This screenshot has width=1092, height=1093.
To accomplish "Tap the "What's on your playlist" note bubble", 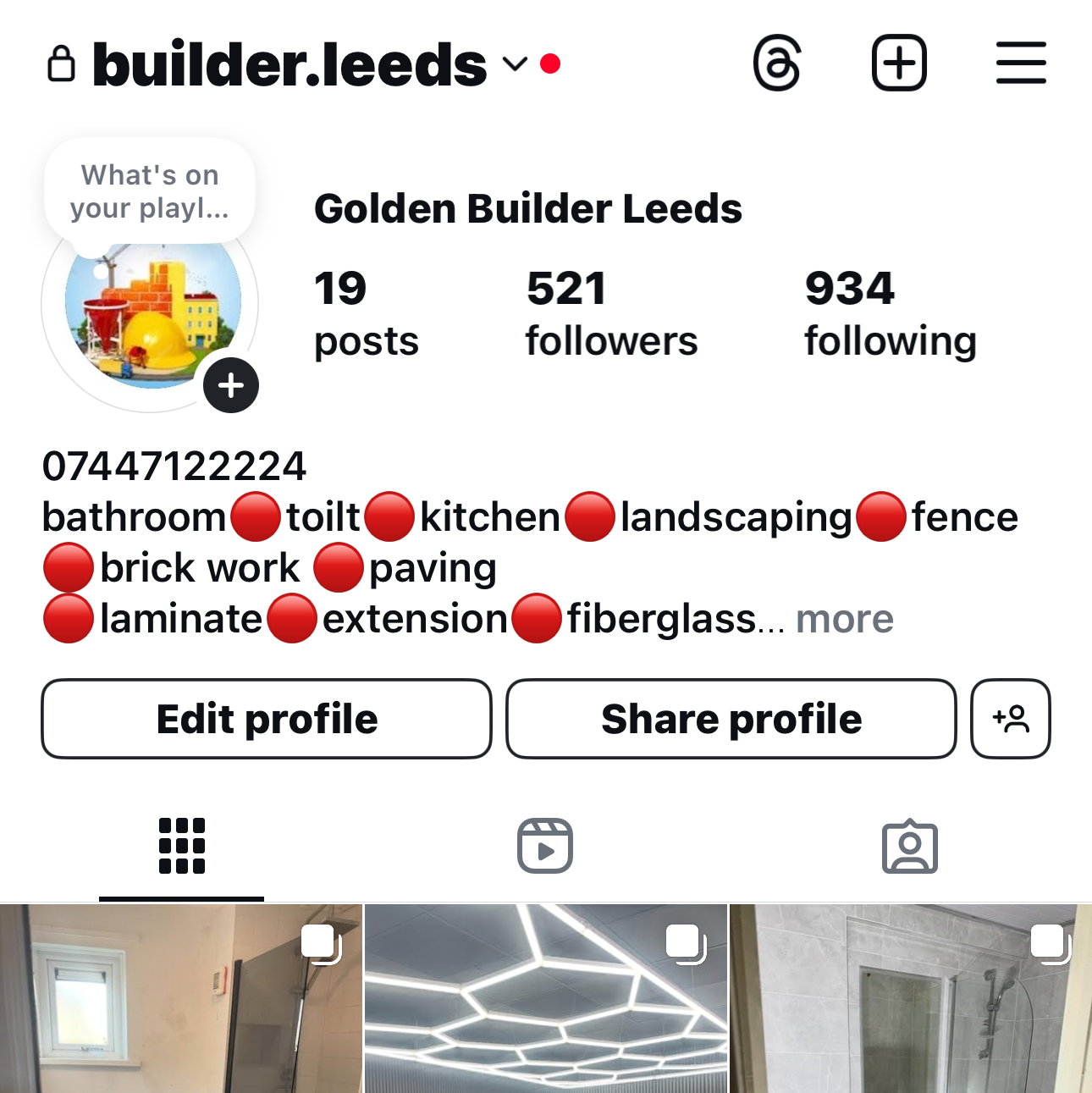I will click(150, 191).
